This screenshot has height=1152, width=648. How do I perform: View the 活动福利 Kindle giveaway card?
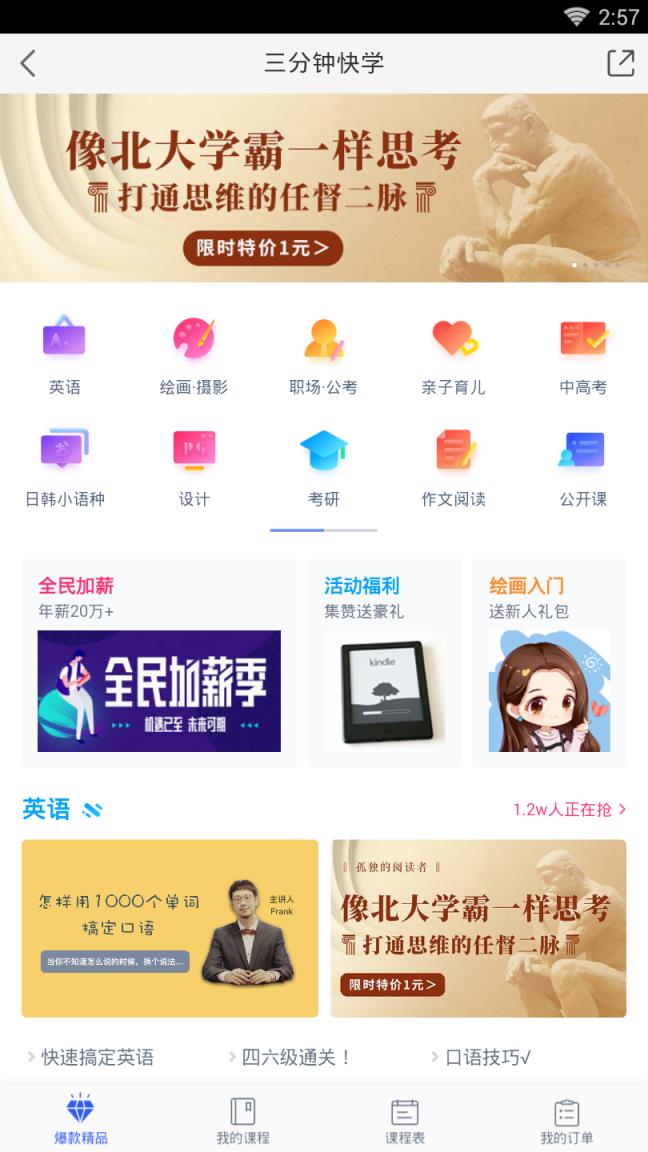tap(385, 663)
